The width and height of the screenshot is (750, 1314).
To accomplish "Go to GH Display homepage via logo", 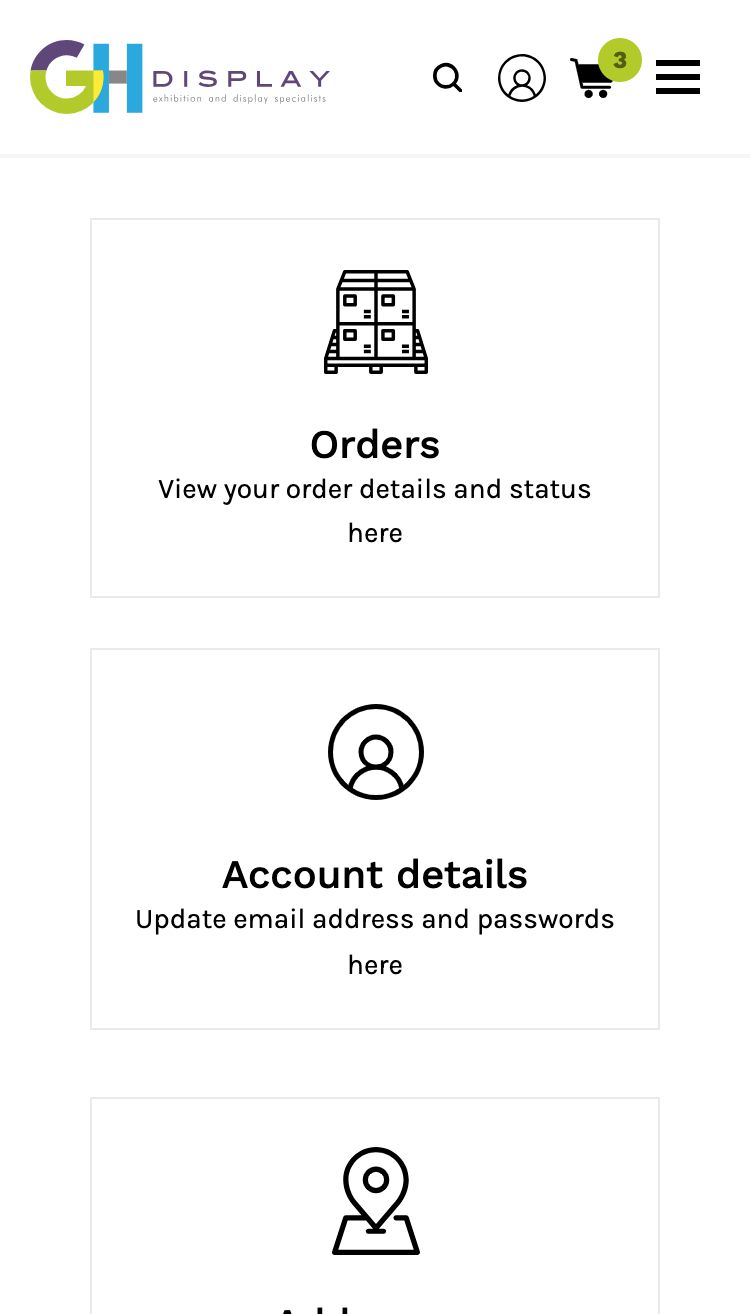I will pyautogui.click(x=180, y=77).
